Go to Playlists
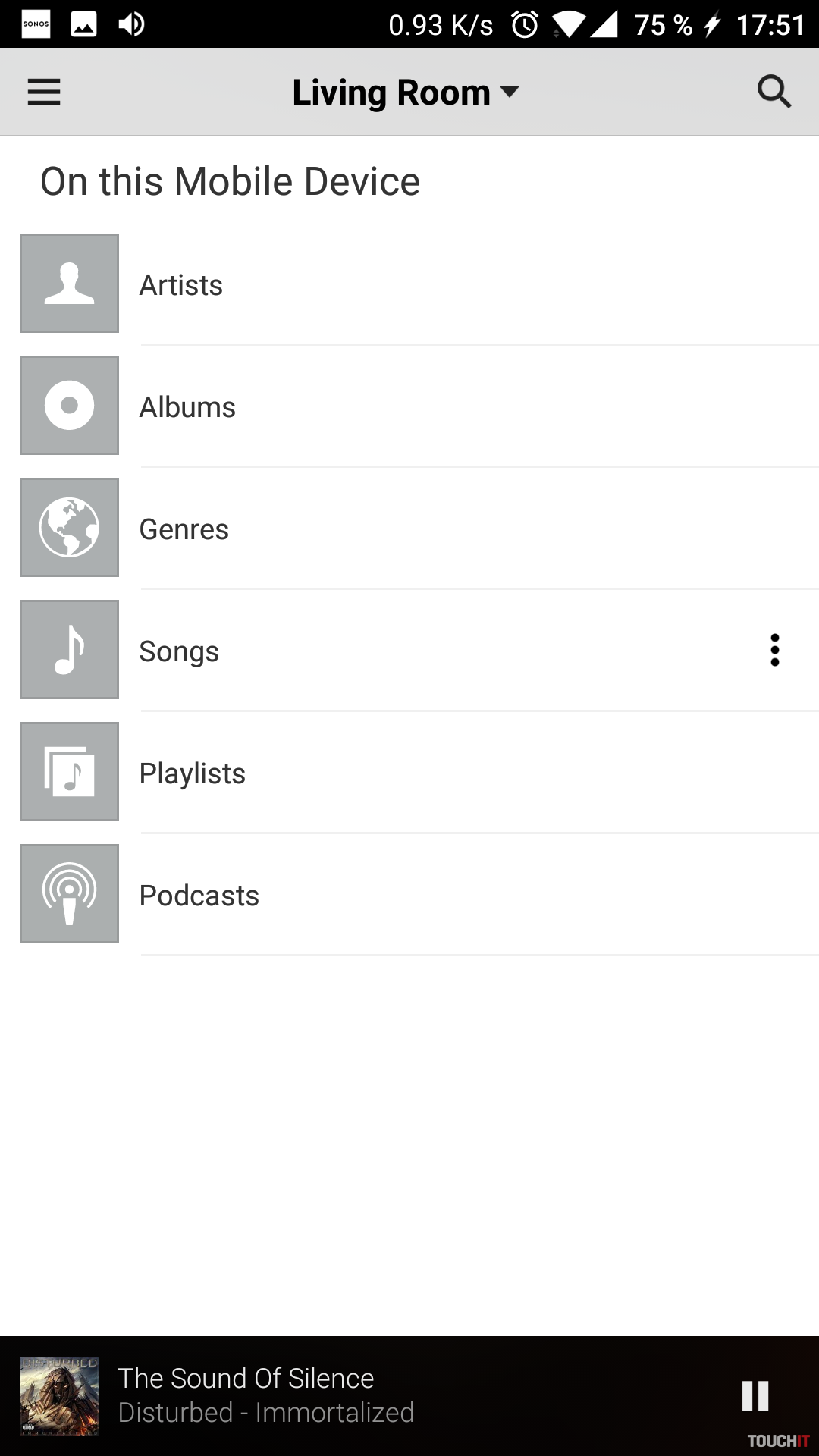 coord(192,773)
